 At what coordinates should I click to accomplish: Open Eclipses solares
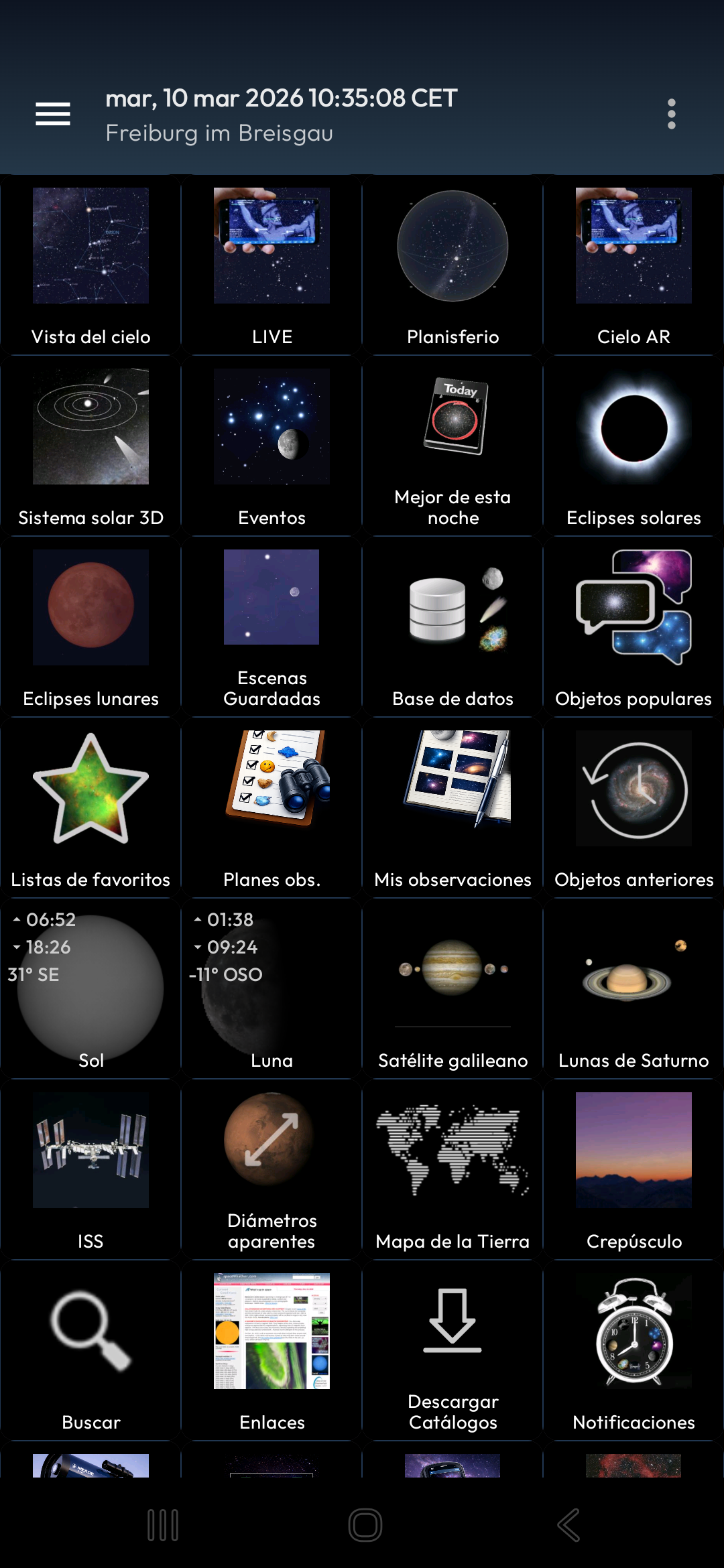633,446
